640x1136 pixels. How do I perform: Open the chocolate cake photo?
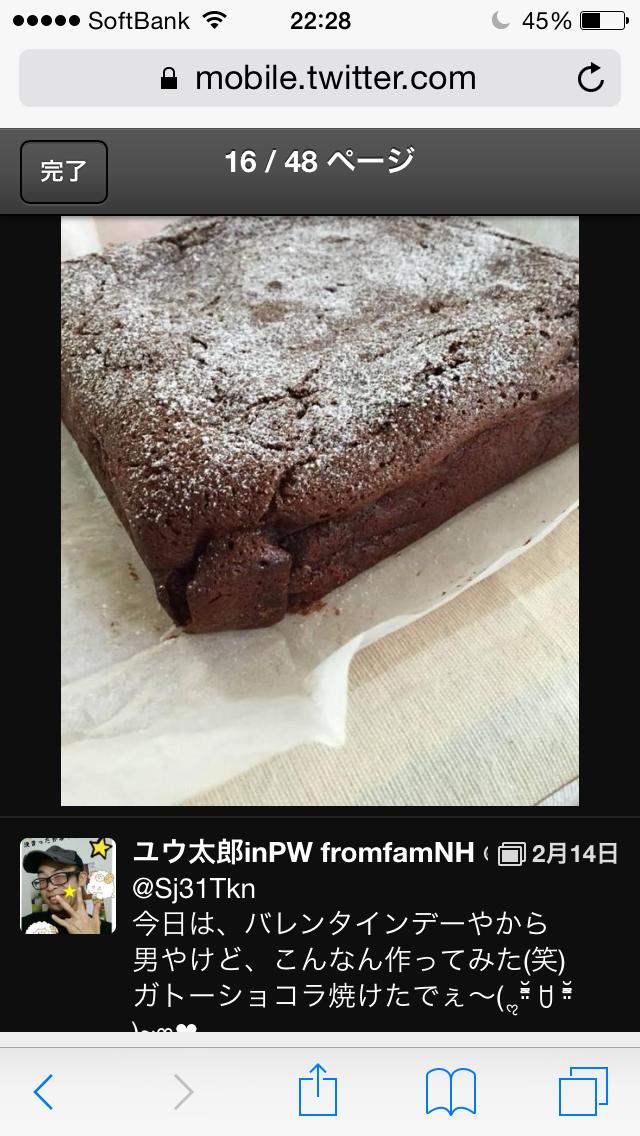[320, 510]
